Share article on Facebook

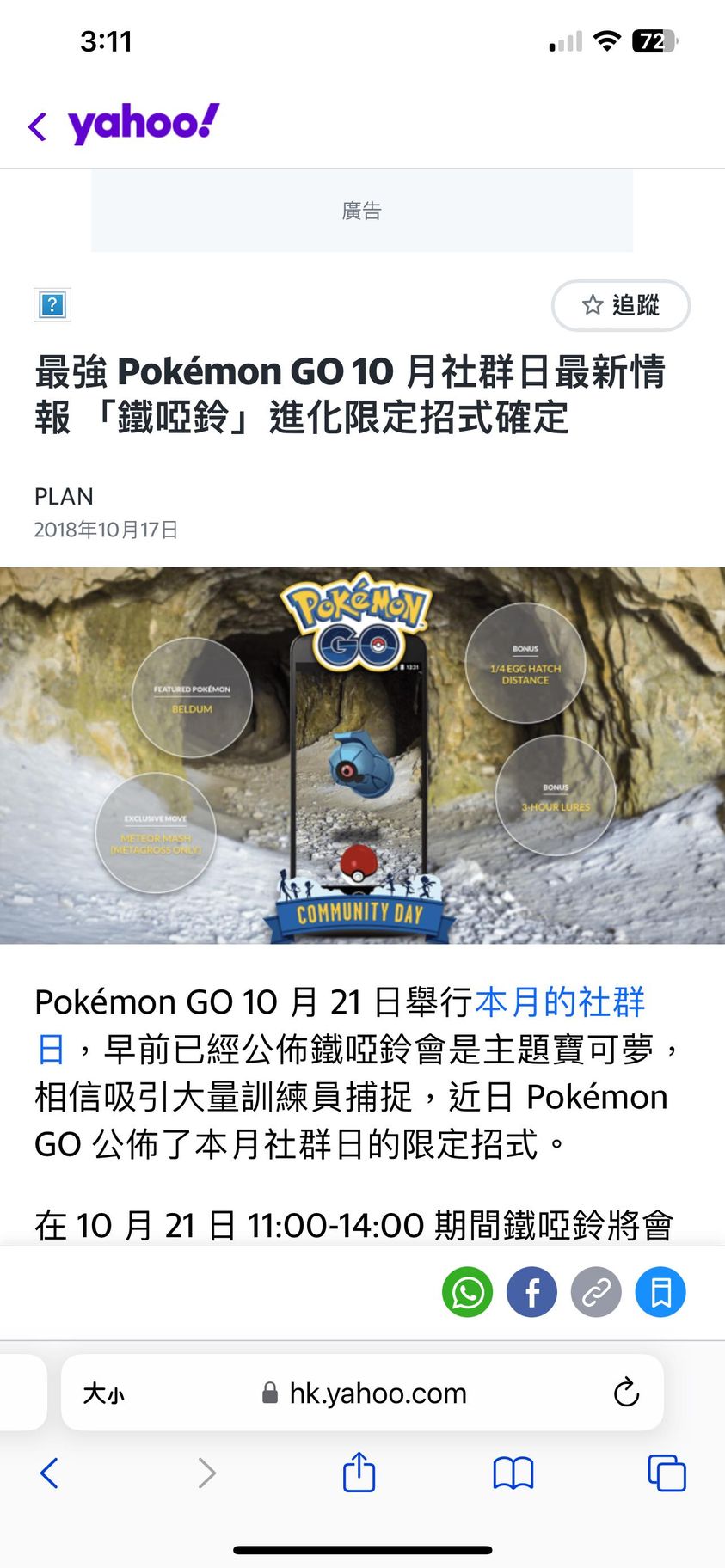[x=531, y=1292]
